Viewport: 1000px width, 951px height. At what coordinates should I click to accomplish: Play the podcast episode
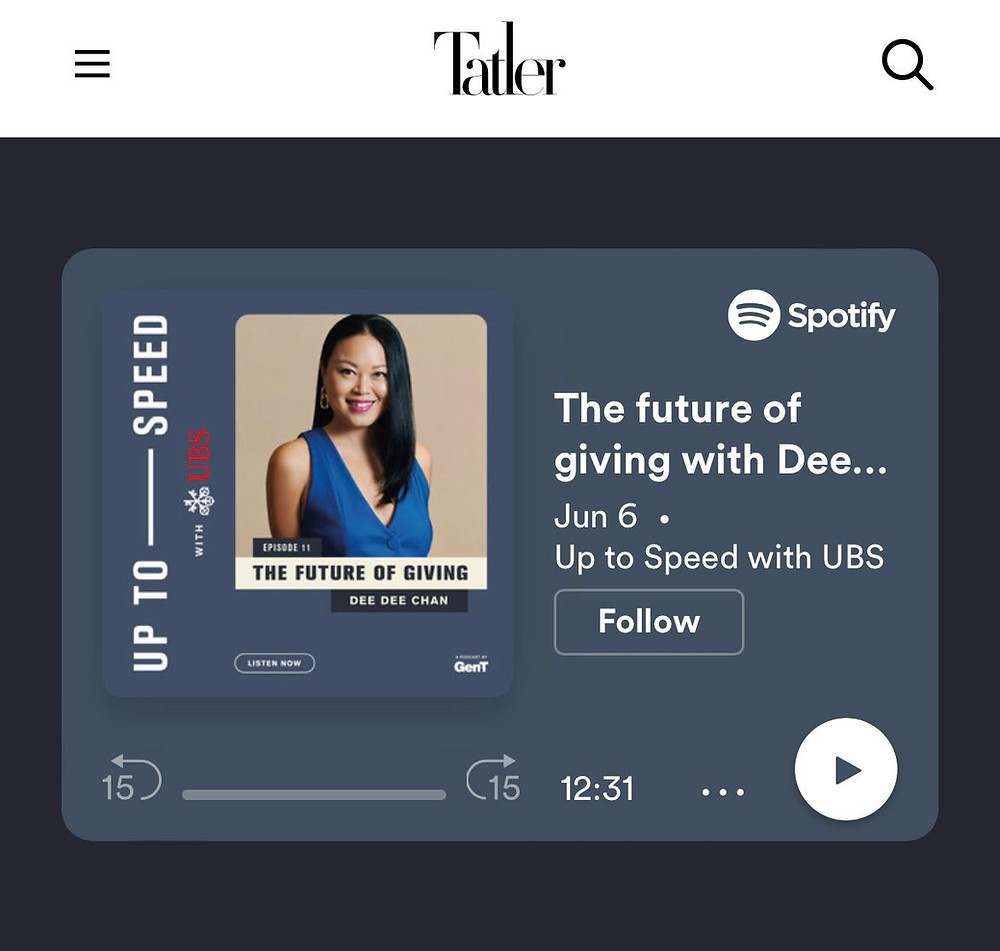click(x=845, y=769)
